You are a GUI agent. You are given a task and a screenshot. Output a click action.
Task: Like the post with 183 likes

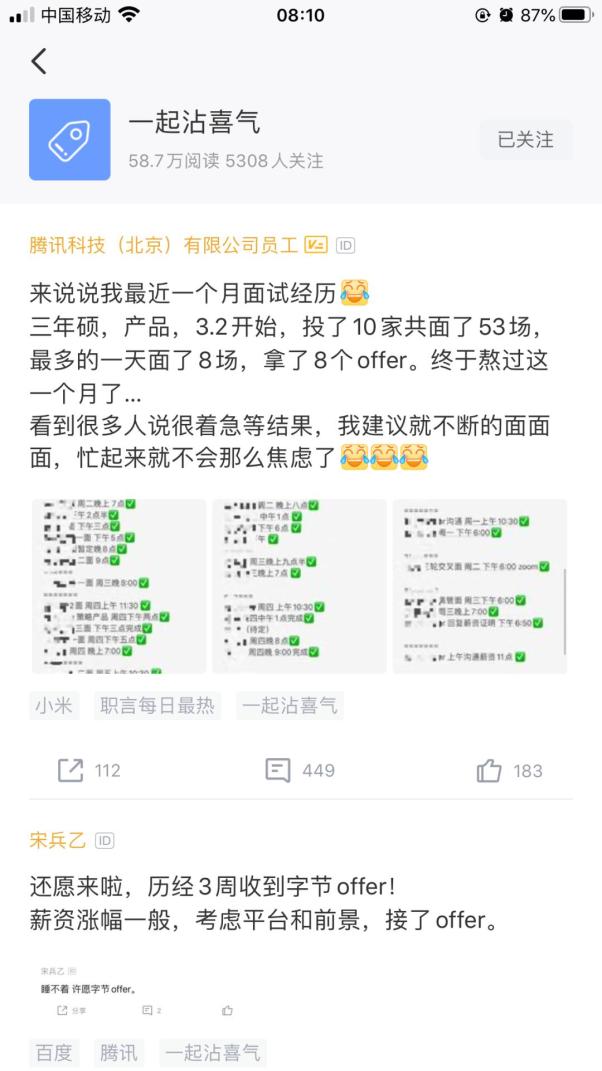(x=509, y=770)
